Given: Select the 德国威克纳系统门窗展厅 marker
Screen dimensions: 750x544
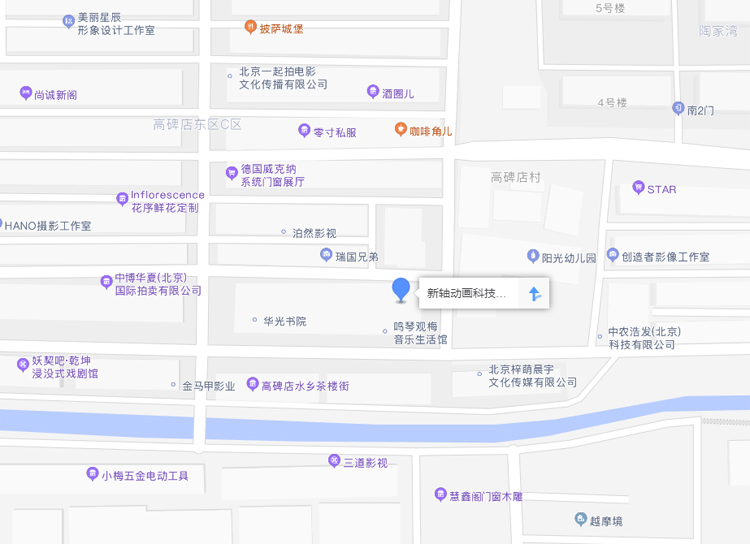Looking at the screenshot, I should click(232, 174).
